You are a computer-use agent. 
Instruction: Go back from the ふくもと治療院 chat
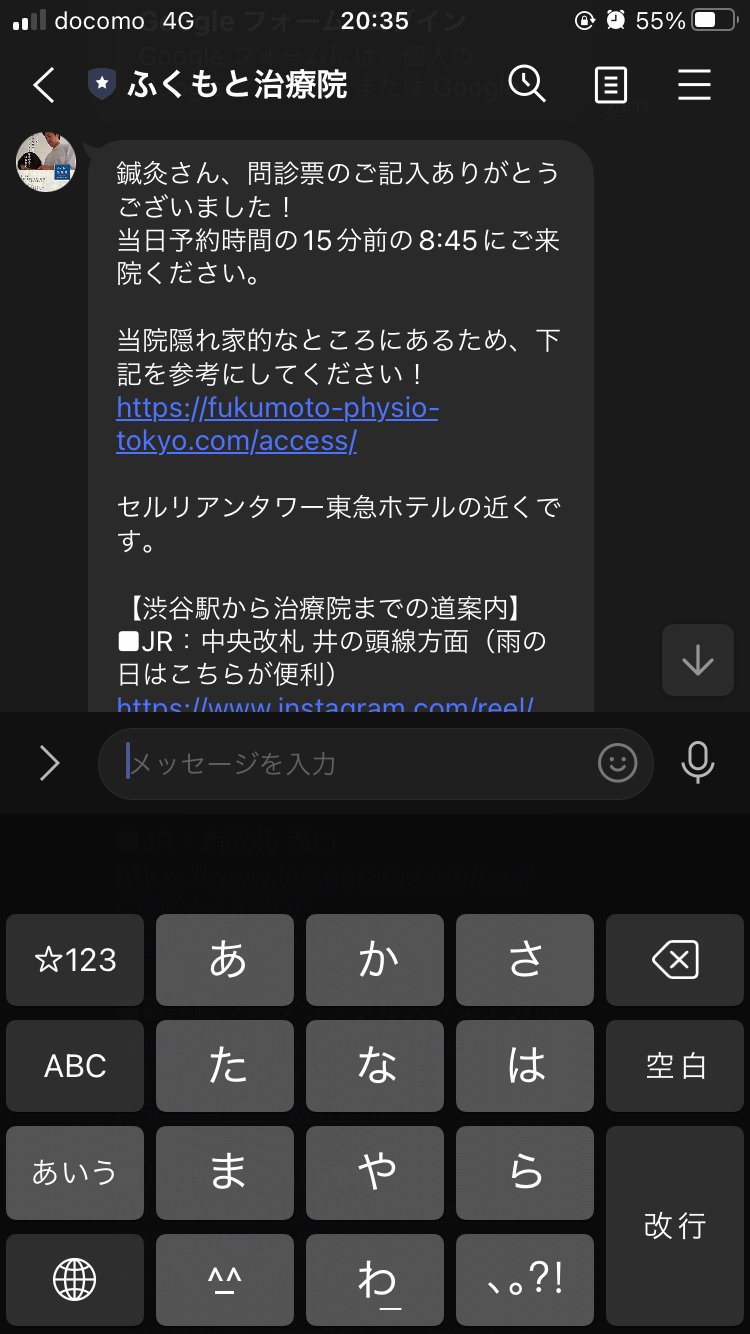(43, 85)
